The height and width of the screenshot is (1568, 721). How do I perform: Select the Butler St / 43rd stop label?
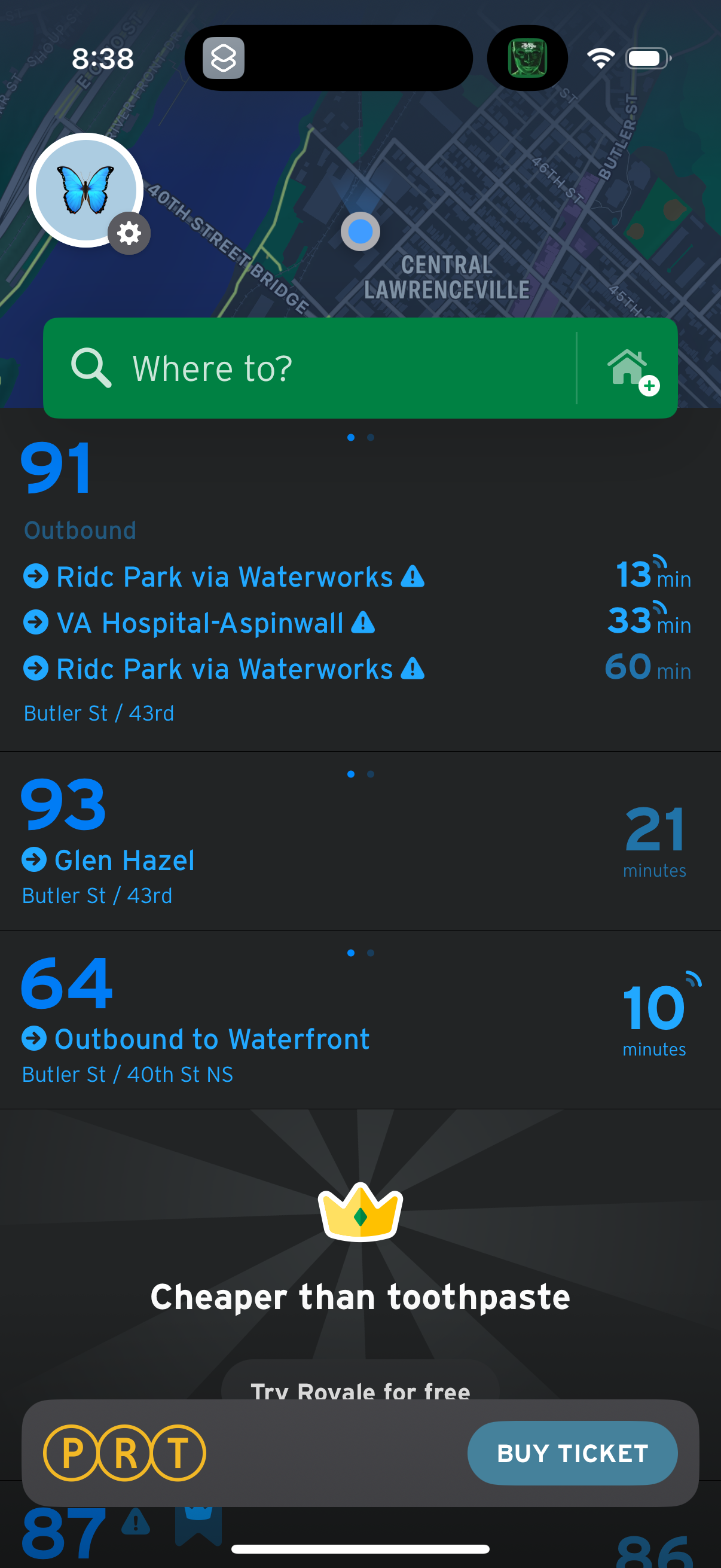pos(99,712)
